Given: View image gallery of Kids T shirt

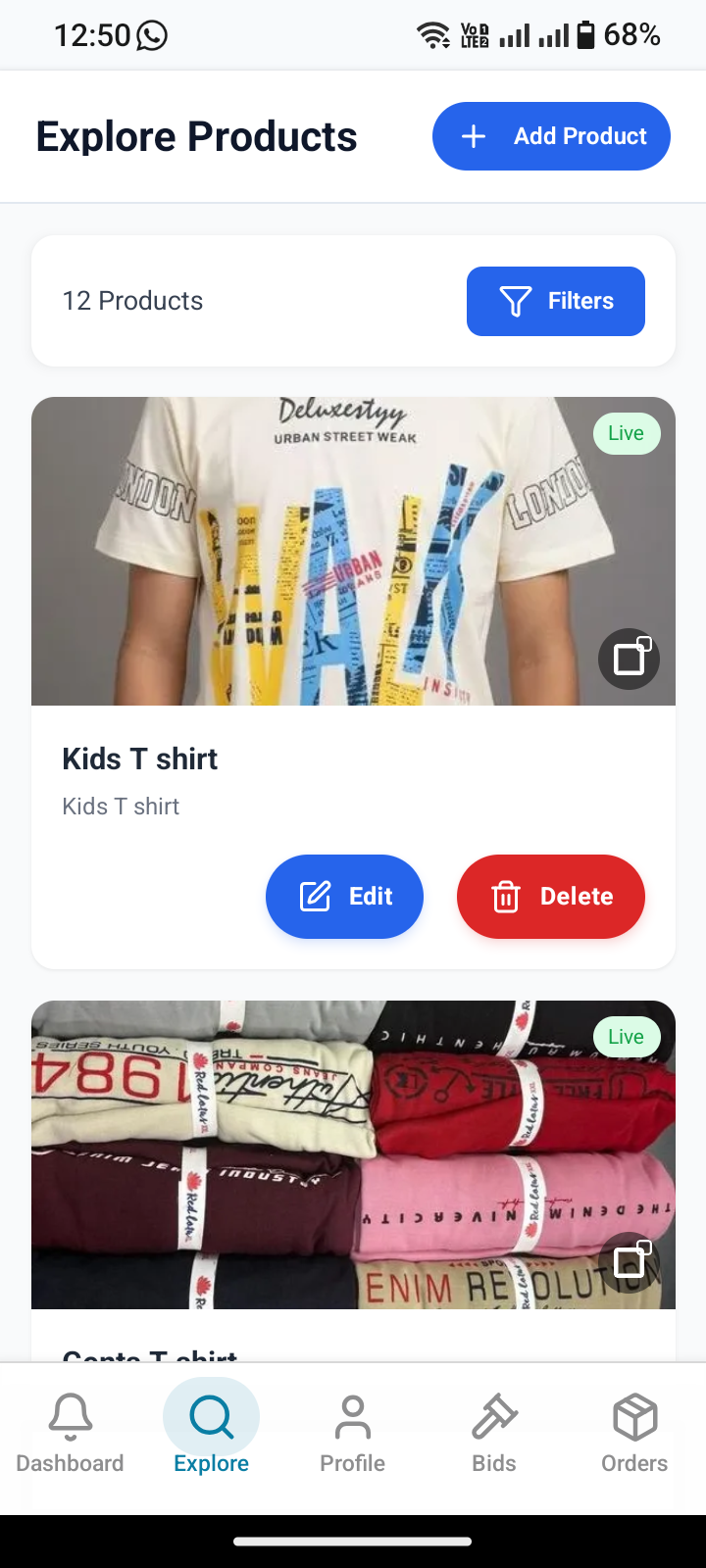Looking at the screenshot, I should (x=629, y=659).
